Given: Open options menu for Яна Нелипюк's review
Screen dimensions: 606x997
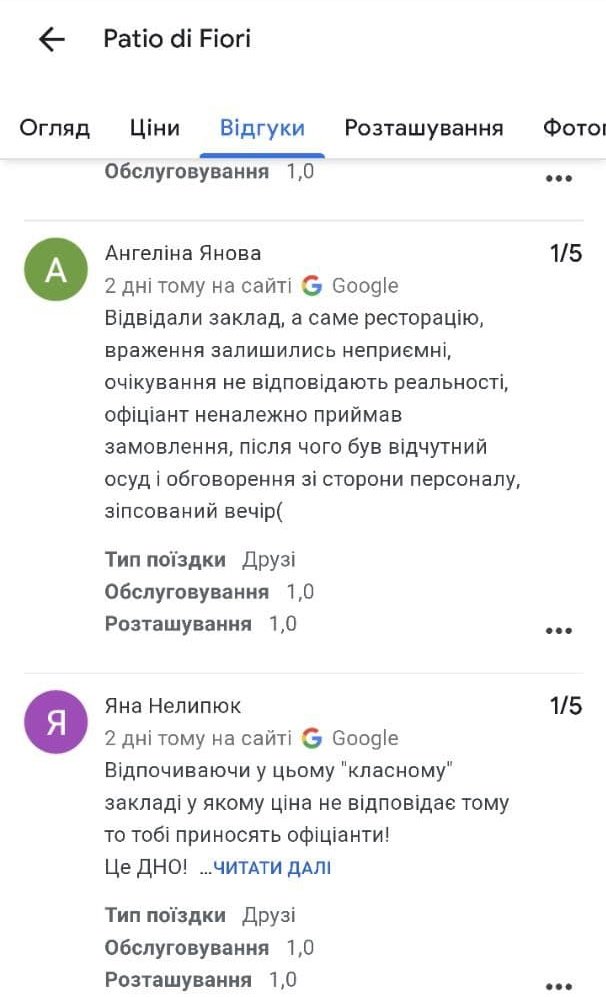Looking at the screenshot, I should click(x=558, y=985).
